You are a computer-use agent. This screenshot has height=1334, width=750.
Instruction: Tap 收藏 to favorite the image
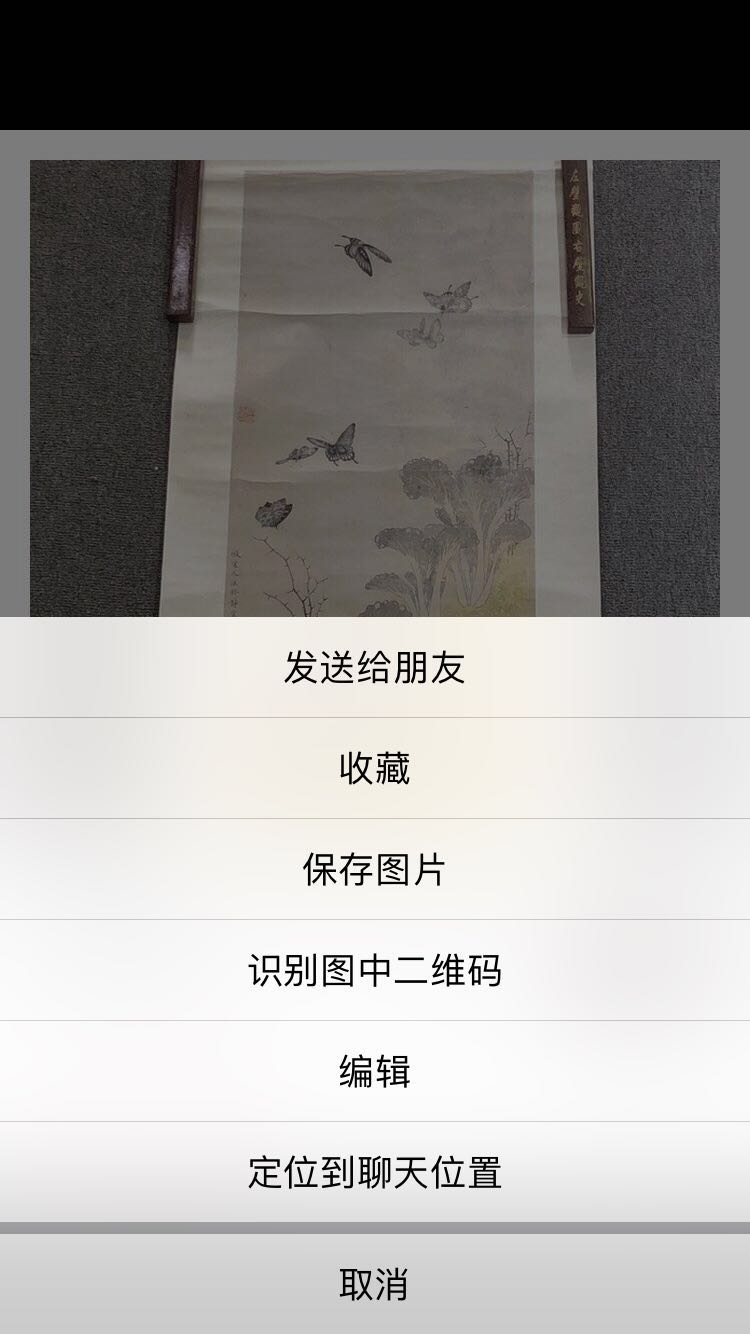(x=375, y=769)
